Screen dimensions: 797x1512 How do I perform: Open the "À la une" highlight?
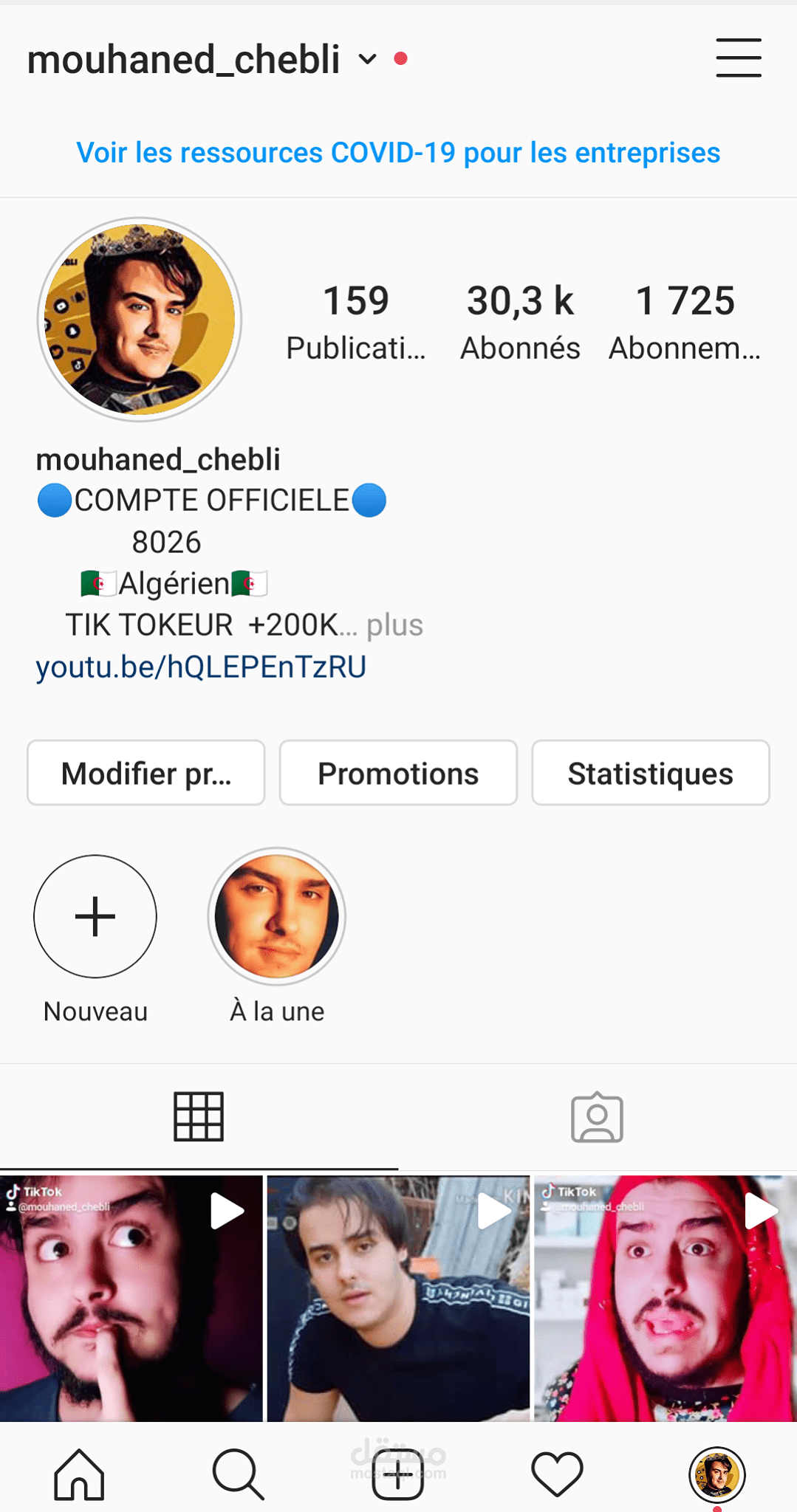point(277,916)
